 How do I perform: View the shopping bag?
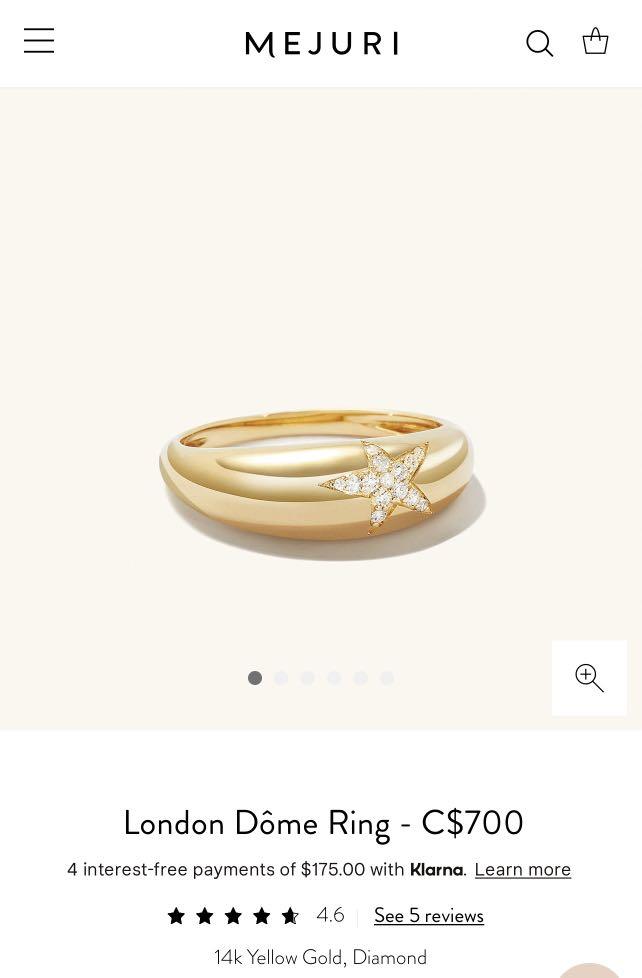pyautogui.click(x=595, y=41)
